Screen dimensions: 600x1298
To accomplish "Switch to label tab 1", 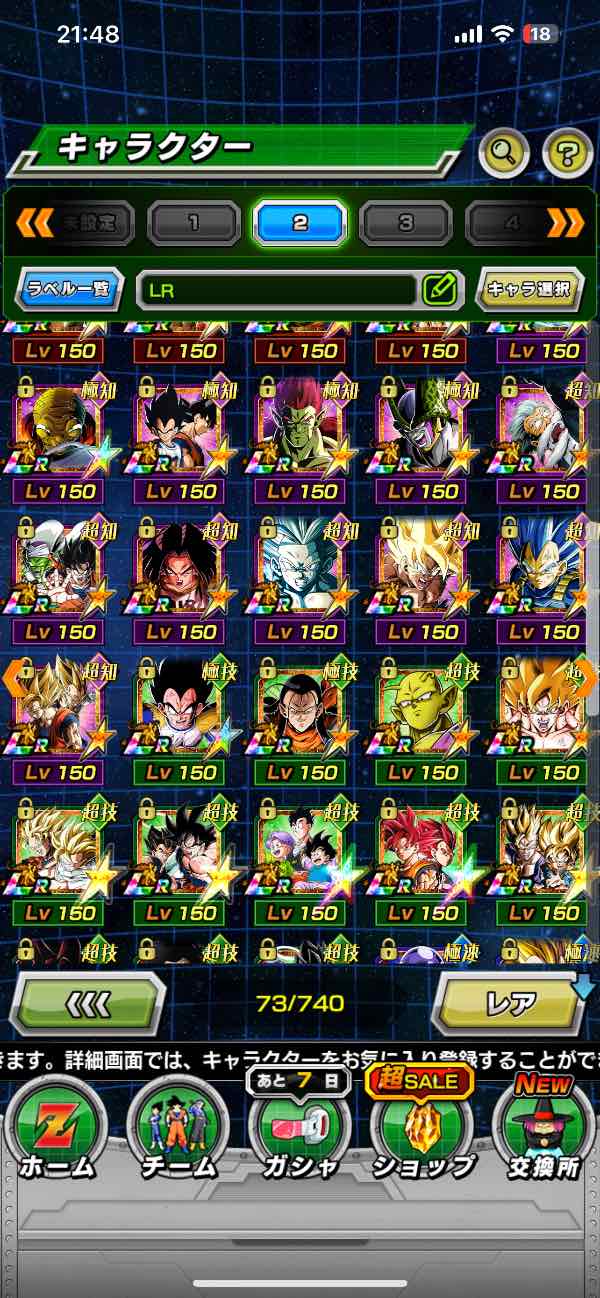I will point(193,222).
